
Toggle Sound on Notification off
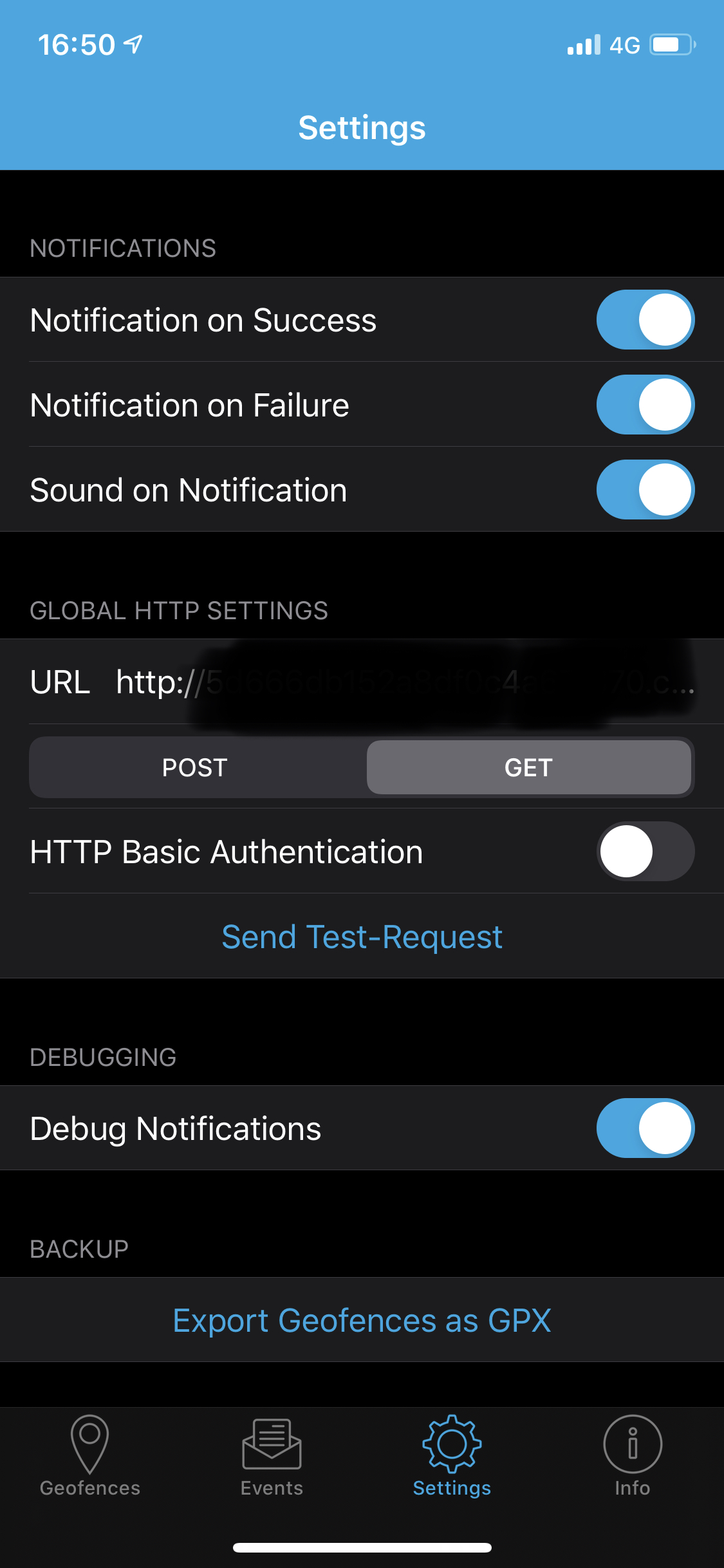[x=645, y=490]
